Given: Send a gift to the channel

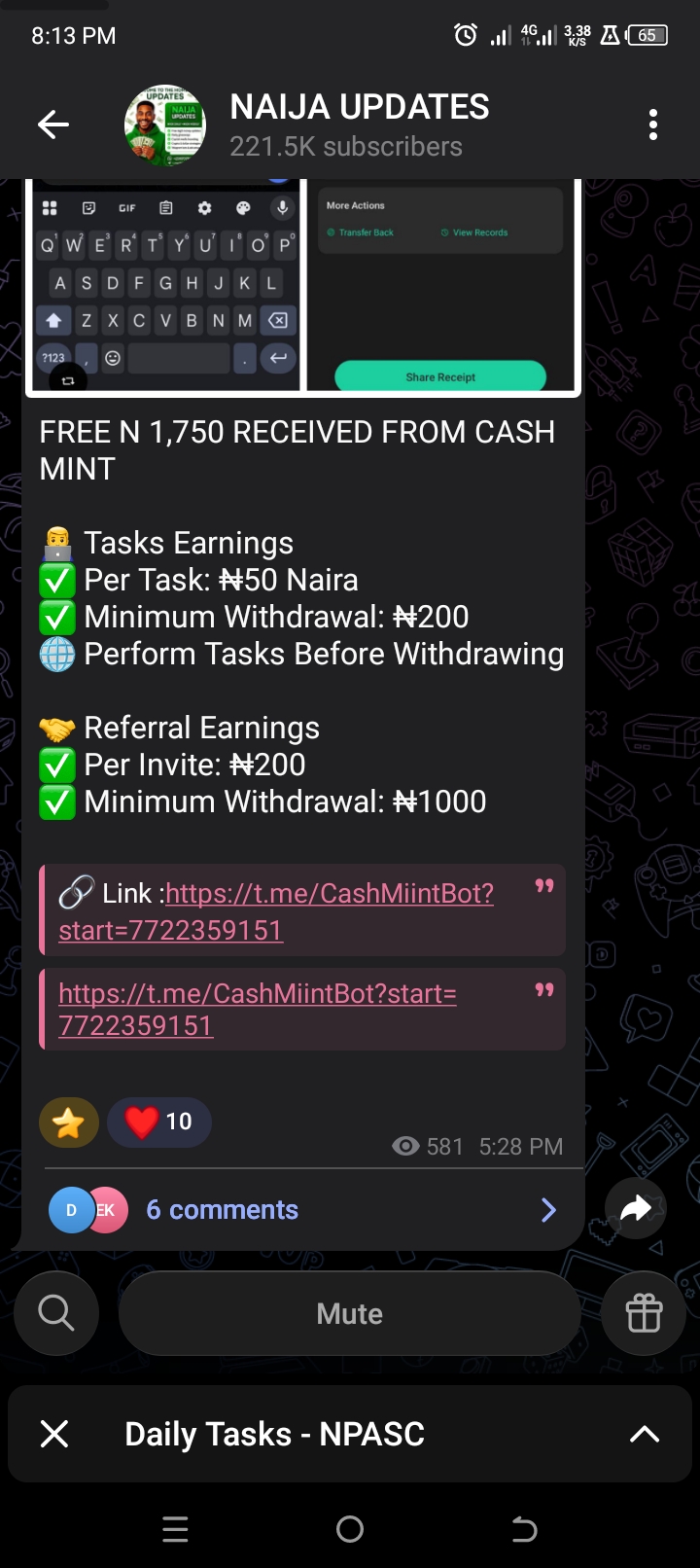Looking at the screenshot, I should point(644,1313).
